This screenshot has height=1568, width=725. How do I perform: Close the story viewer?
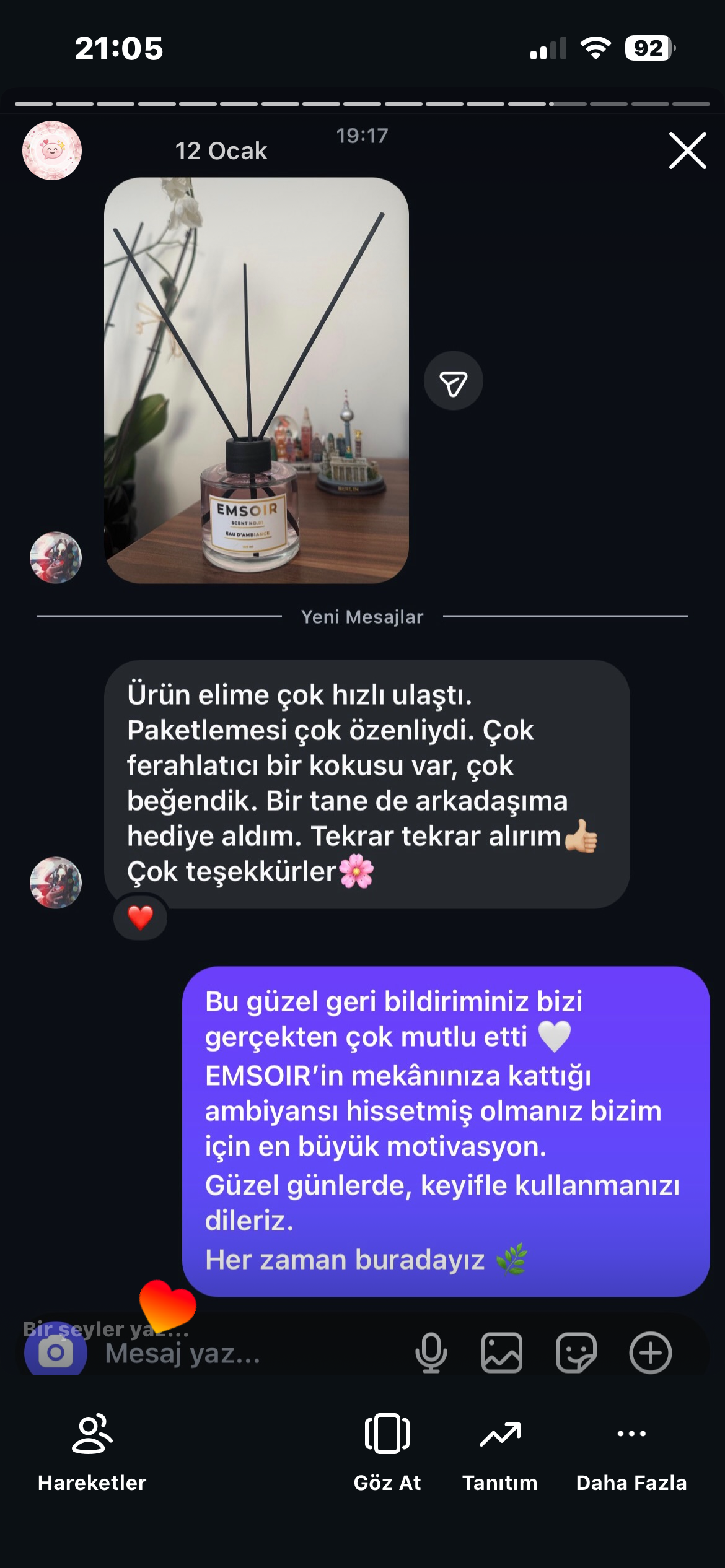(687, 150)
